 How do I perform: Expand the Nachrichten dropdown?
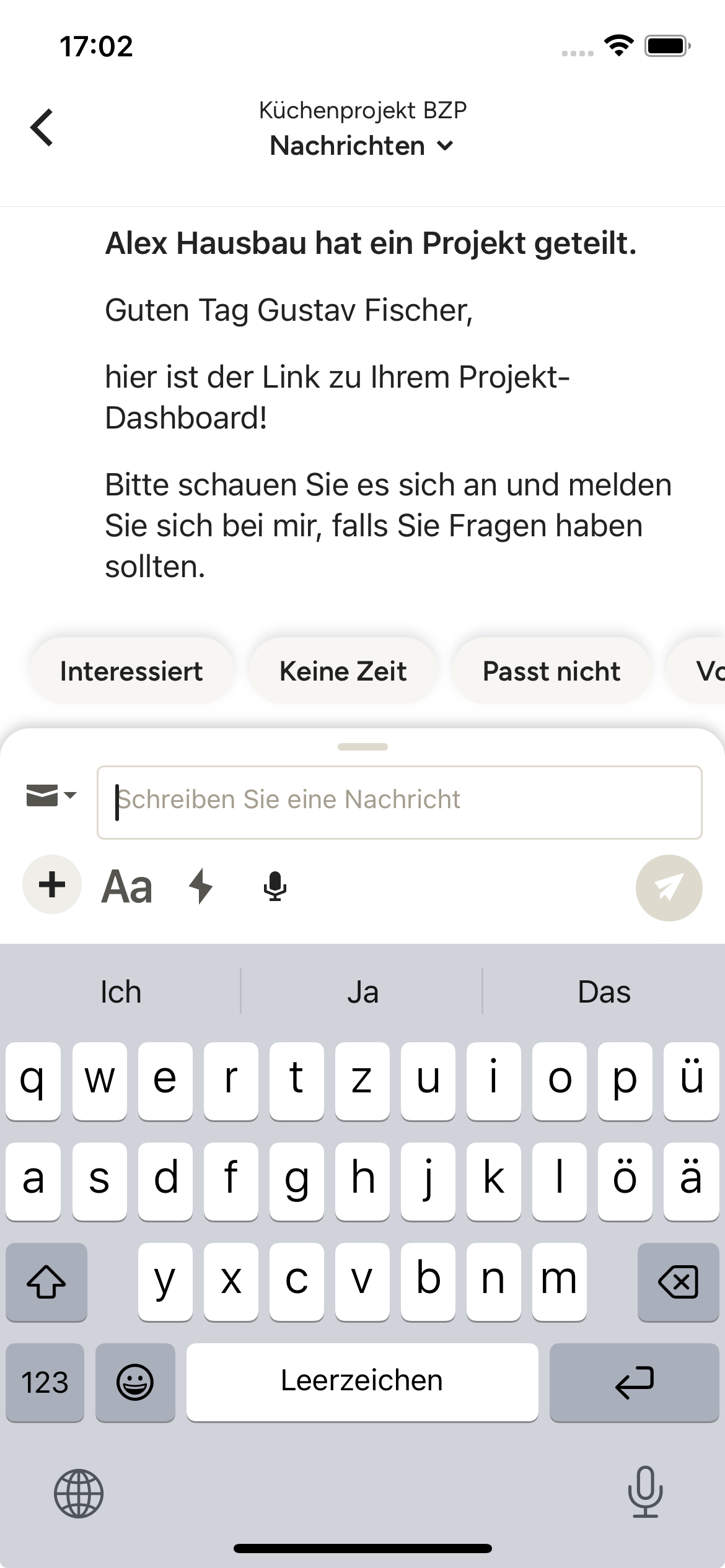coord(362,146)
